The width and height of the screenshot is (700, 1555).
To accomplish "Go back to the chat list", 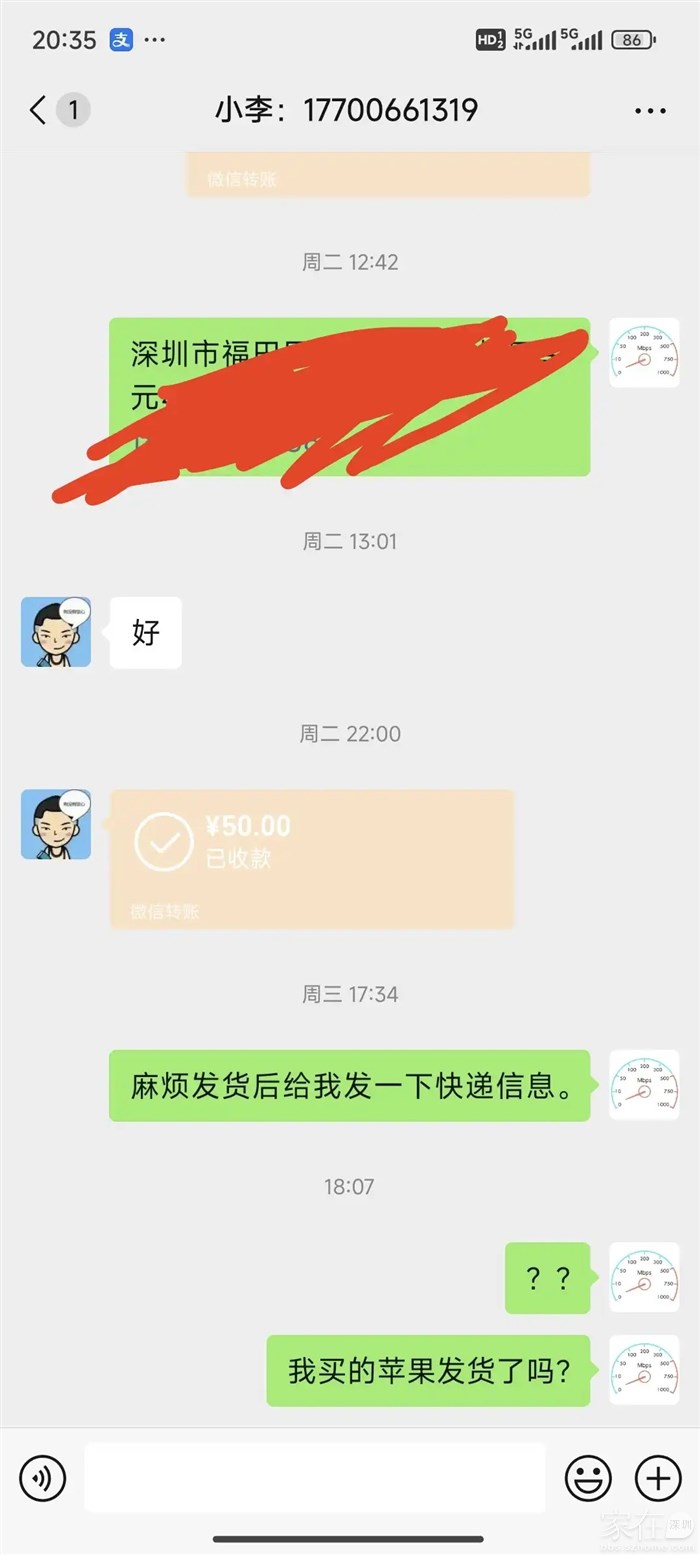I will click(39, 110).
